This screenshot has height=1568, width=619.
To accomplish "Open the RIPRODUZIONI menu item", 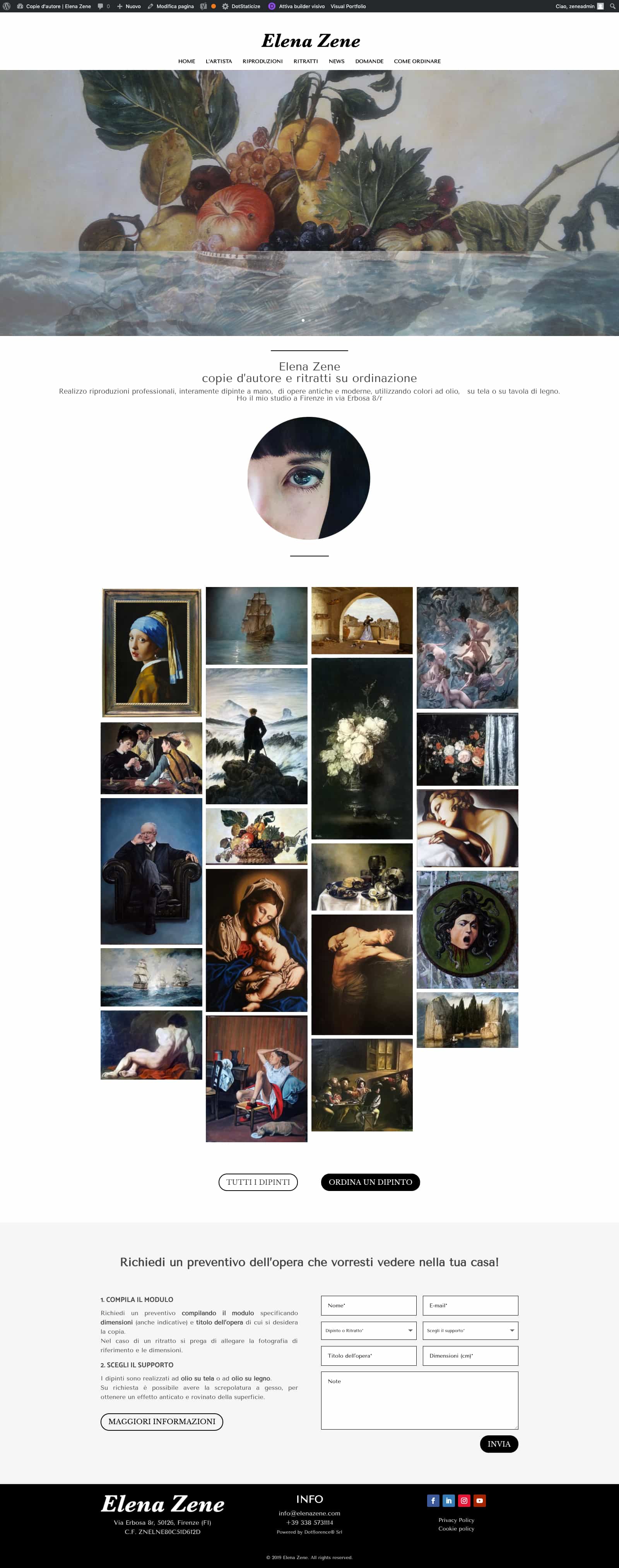I will [x=262, y=61].
